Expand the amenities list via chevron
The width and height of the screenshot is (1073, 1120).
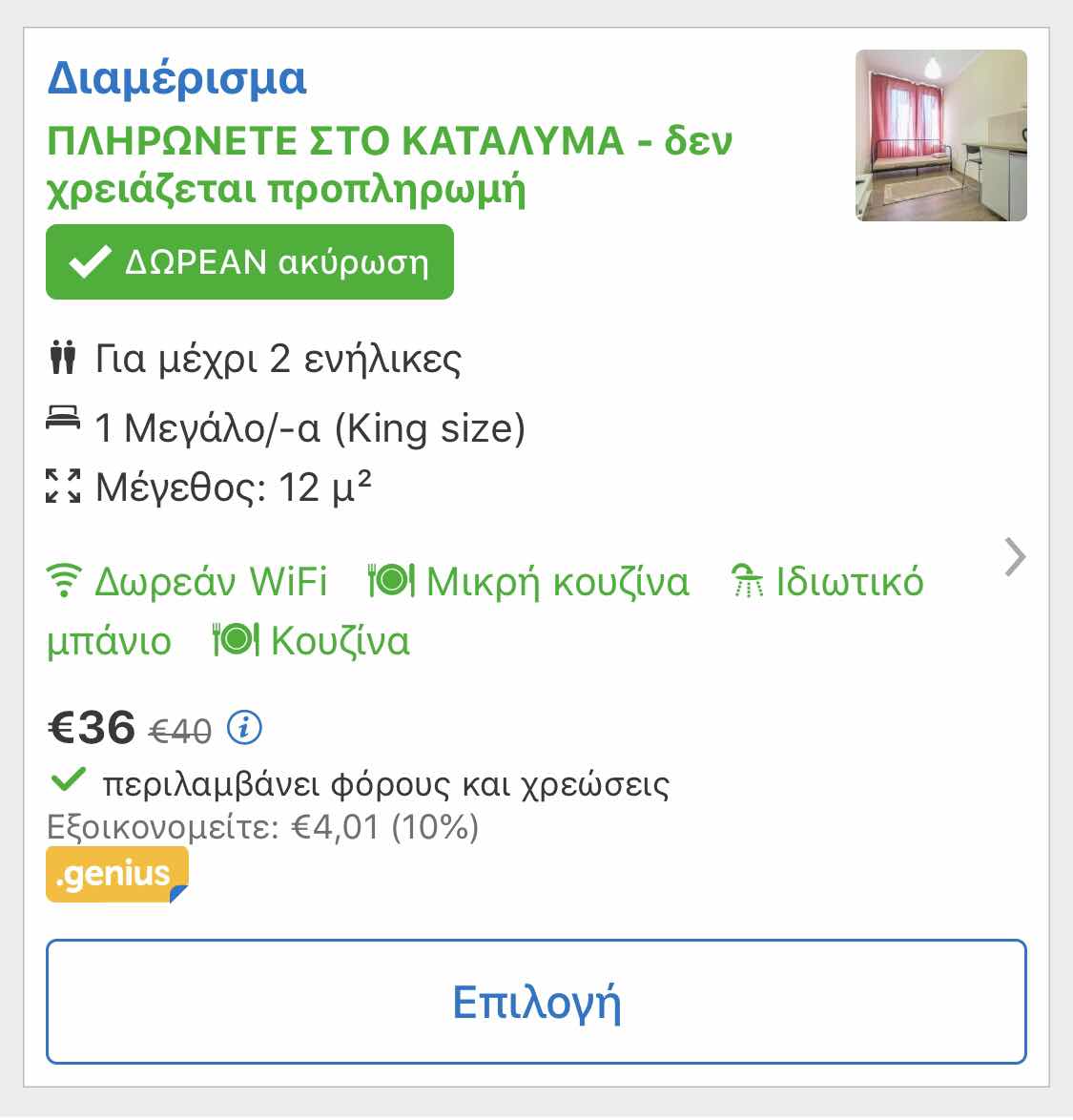[1015, 557]
